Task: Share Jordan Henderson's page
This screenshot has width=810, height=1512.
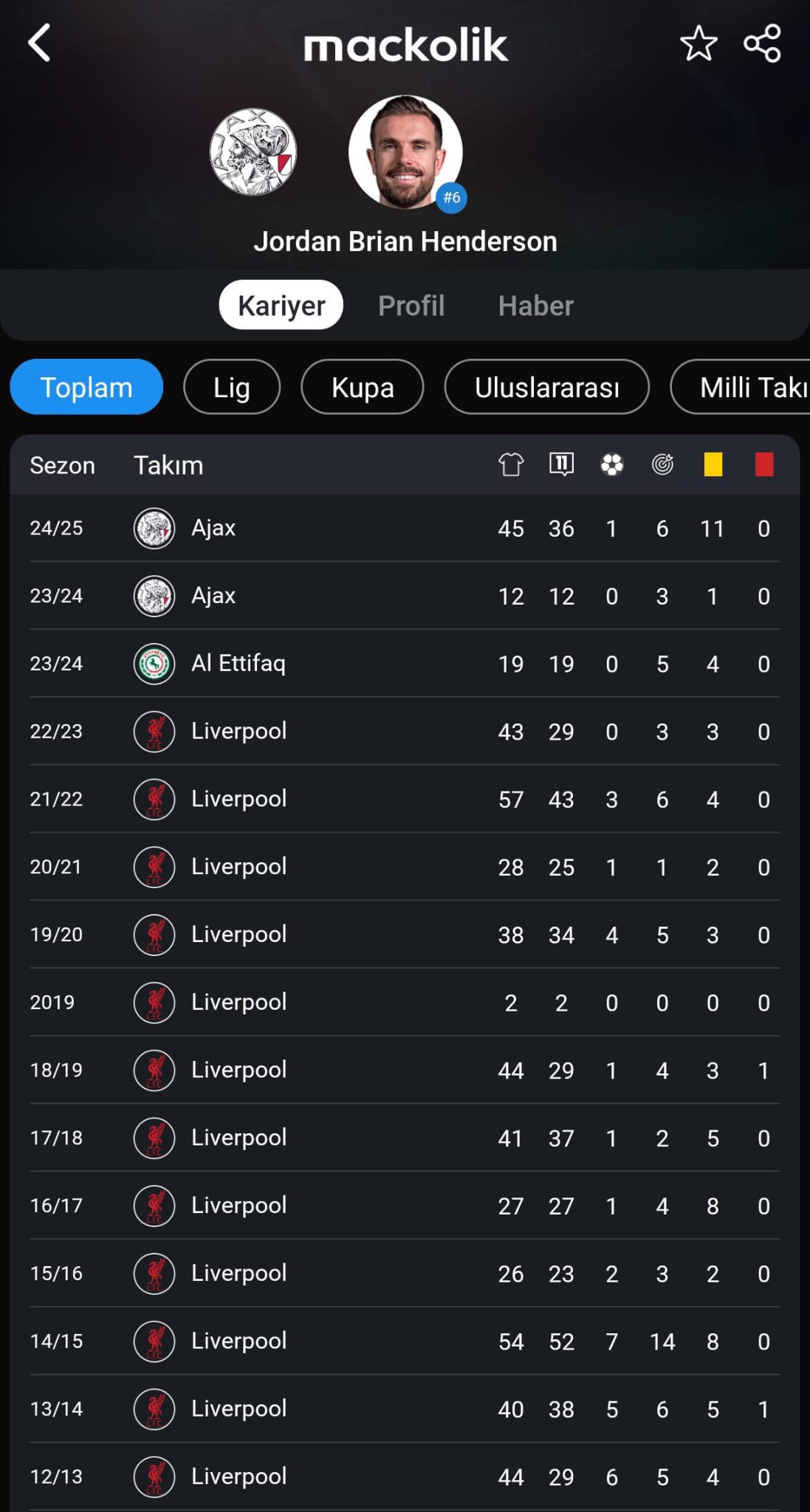Action: [x=762, y=44]
